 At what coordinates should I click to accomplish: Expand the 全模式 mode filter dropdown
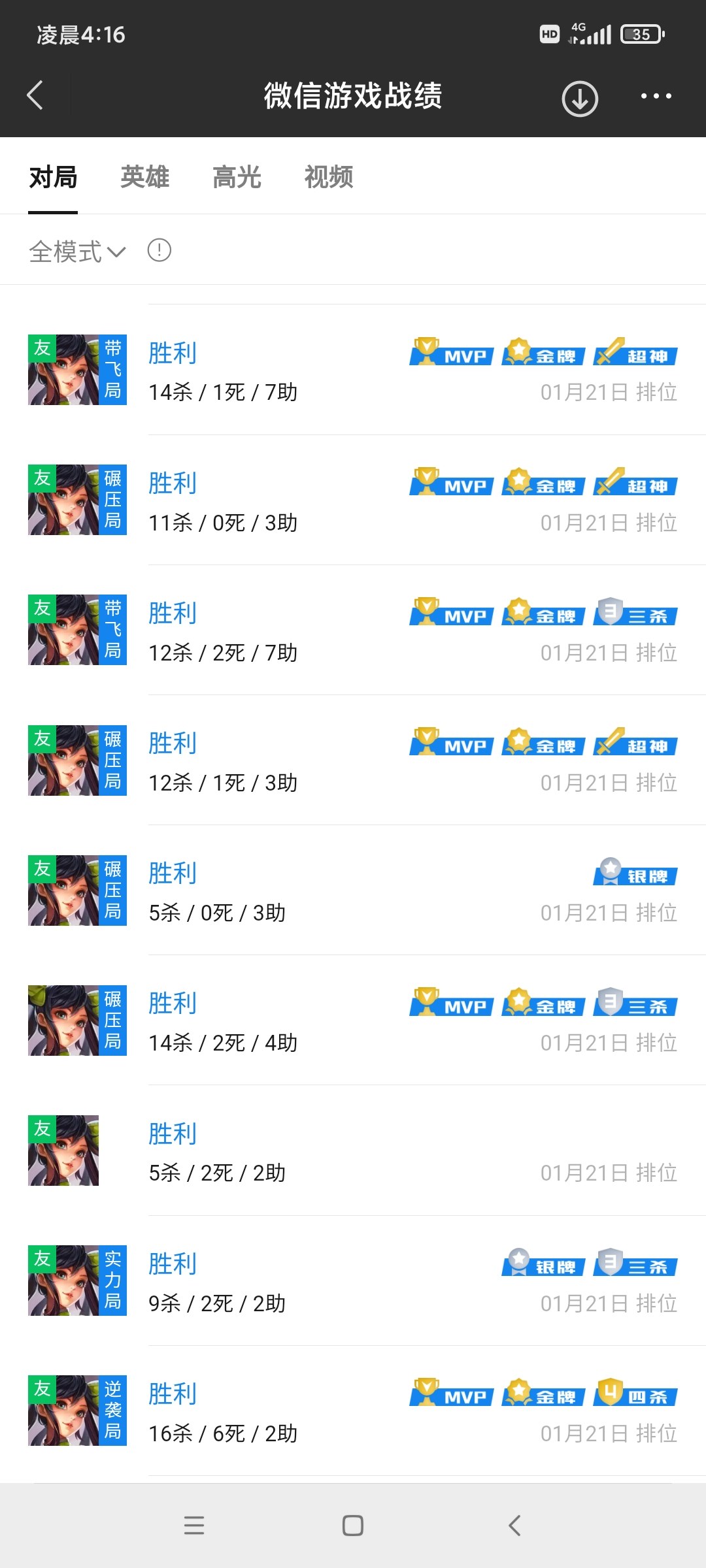pos(77,252)
